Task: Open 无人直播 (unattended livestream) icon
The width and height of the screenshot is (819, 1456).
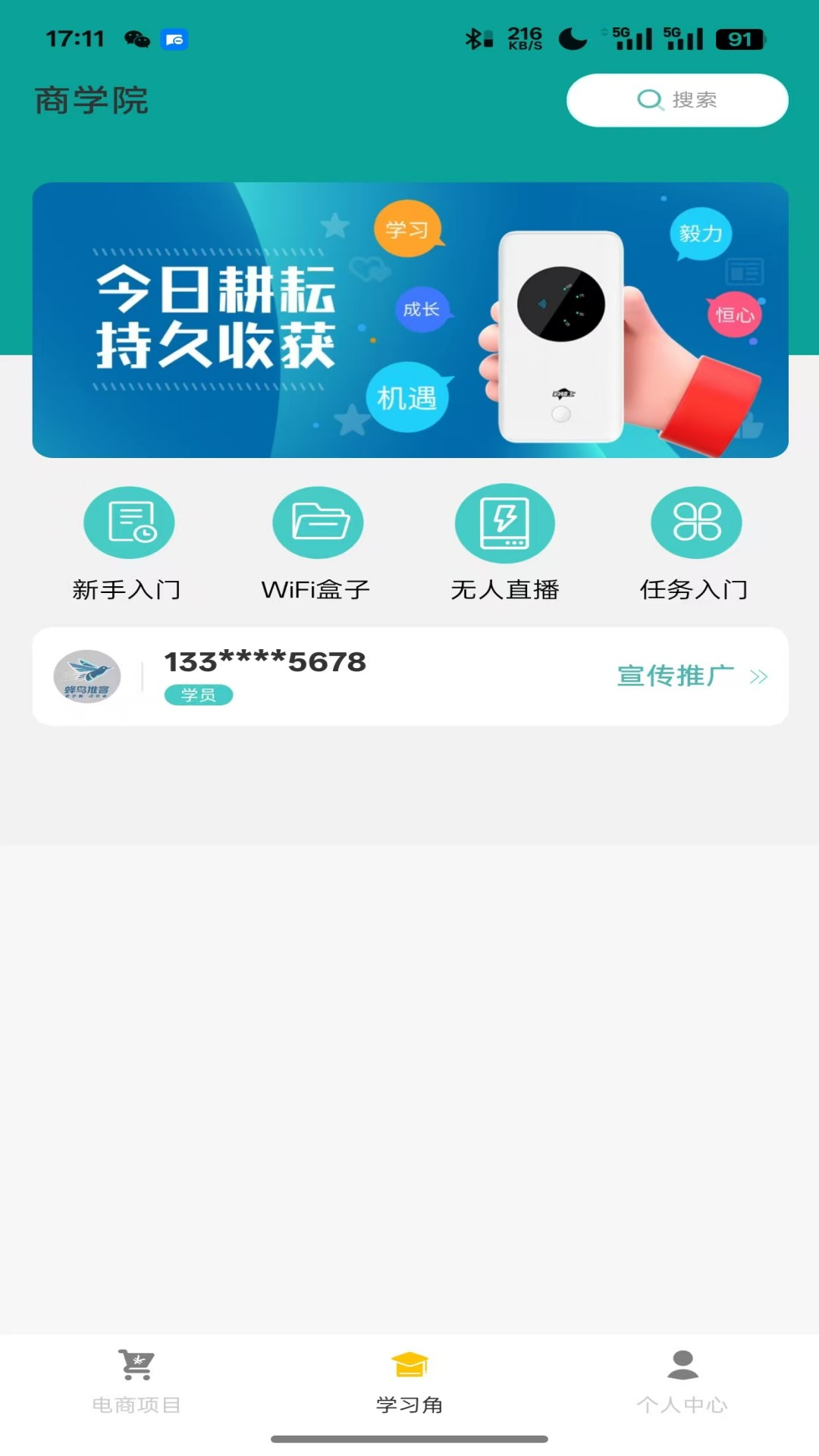Action: click(x=505, y=522)
